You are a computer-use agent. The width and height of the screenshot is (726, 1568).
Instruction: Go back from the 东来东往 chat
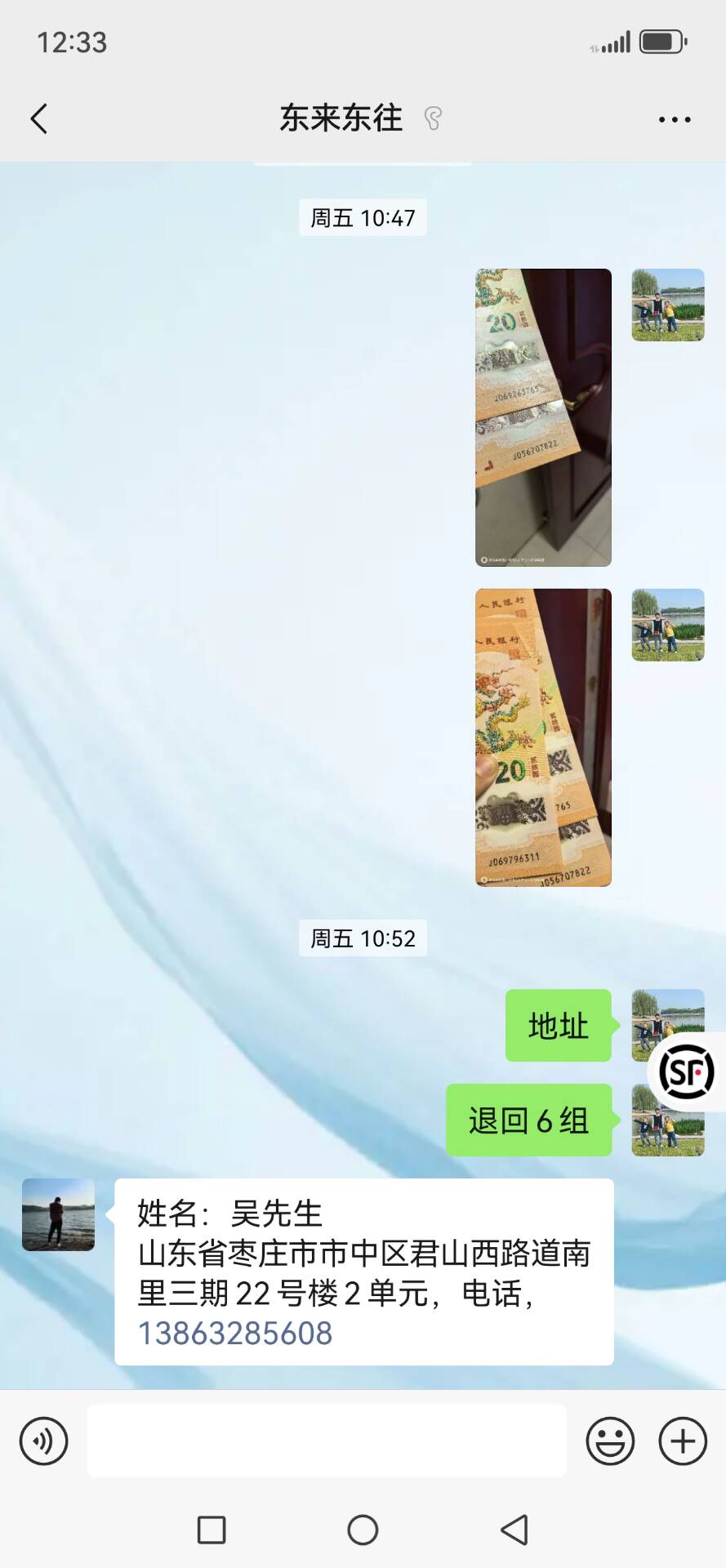point(39,118)
